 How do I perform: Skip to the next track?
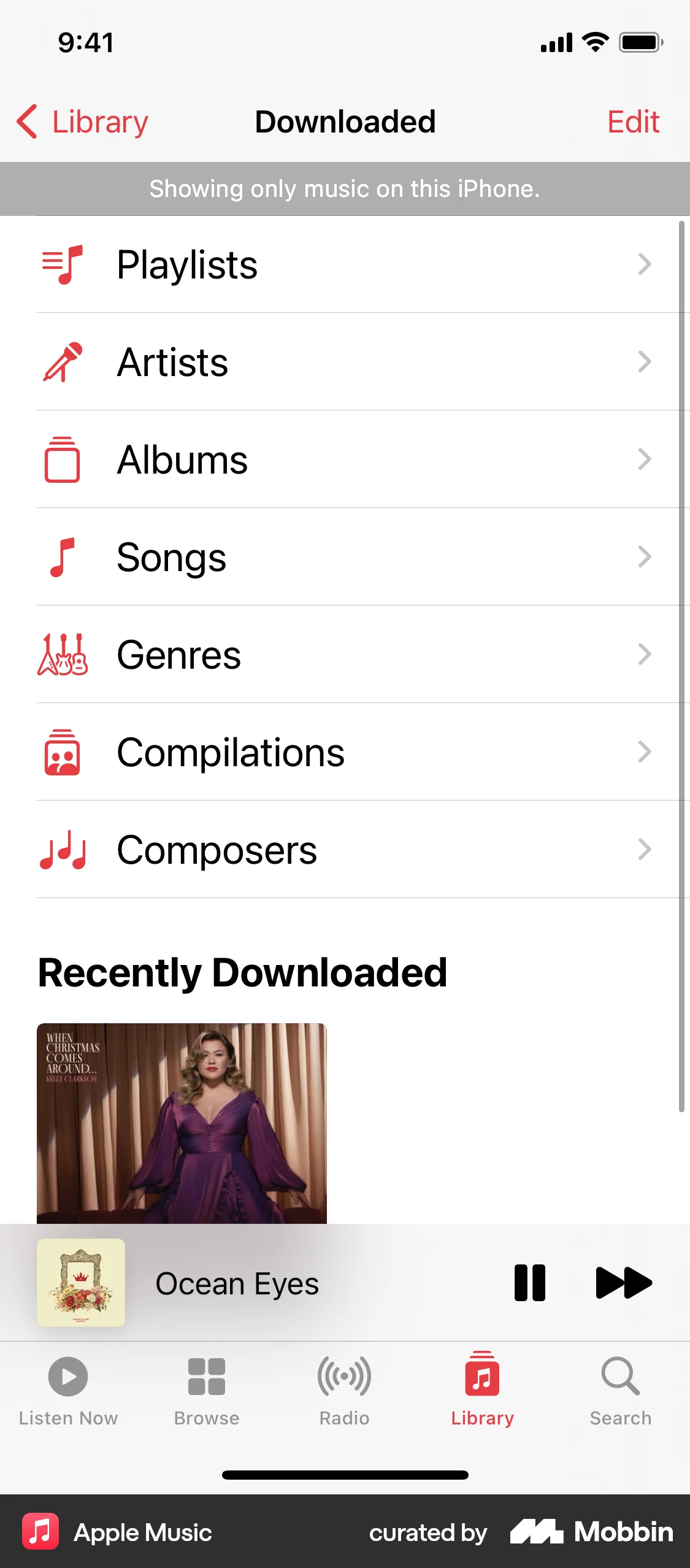pyautogui.click(x=623, y=1282)
